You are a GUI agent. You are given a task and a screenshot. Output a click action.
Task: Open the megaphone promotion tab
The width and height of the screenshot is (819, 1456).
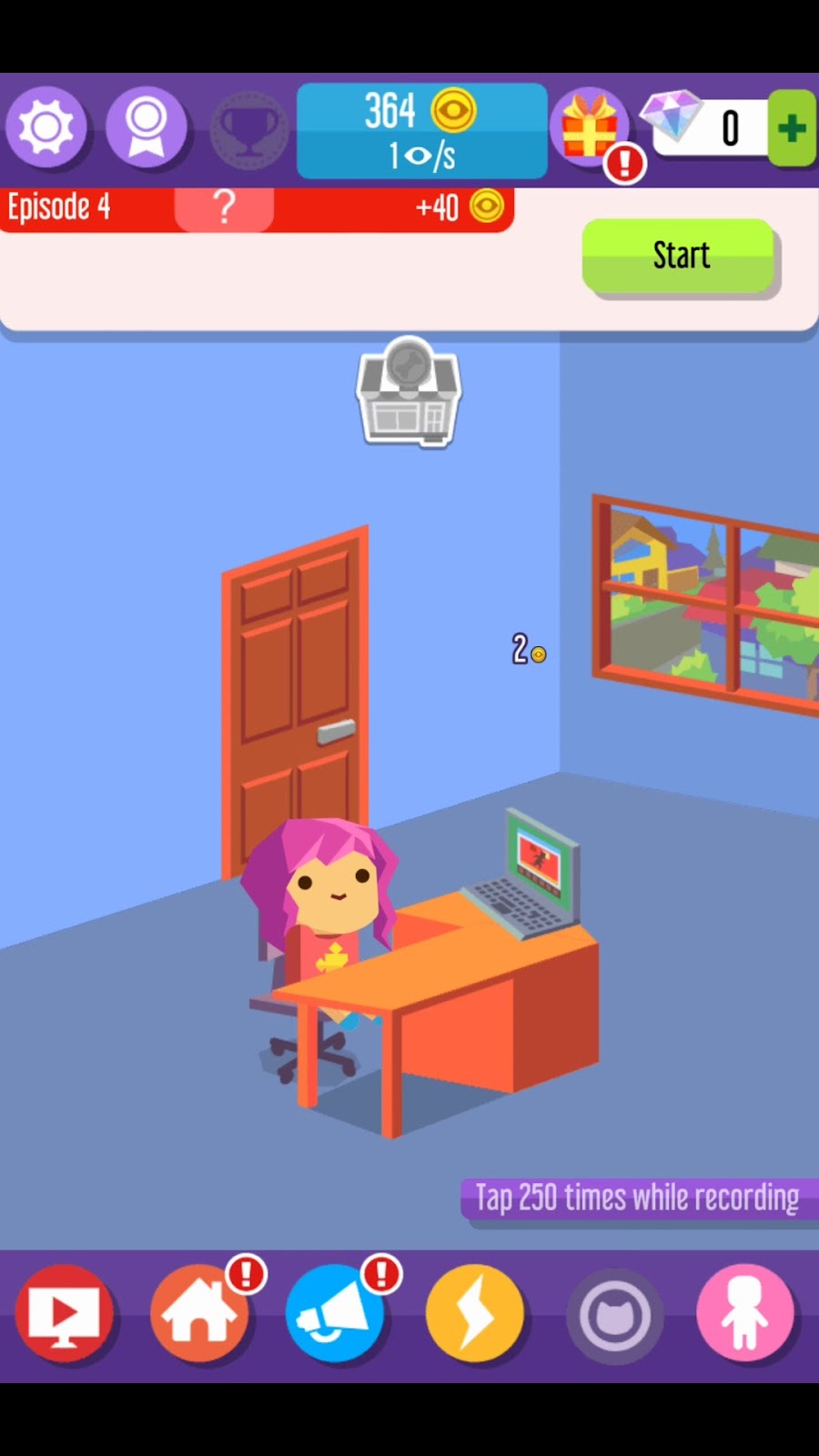[335, 1313]
